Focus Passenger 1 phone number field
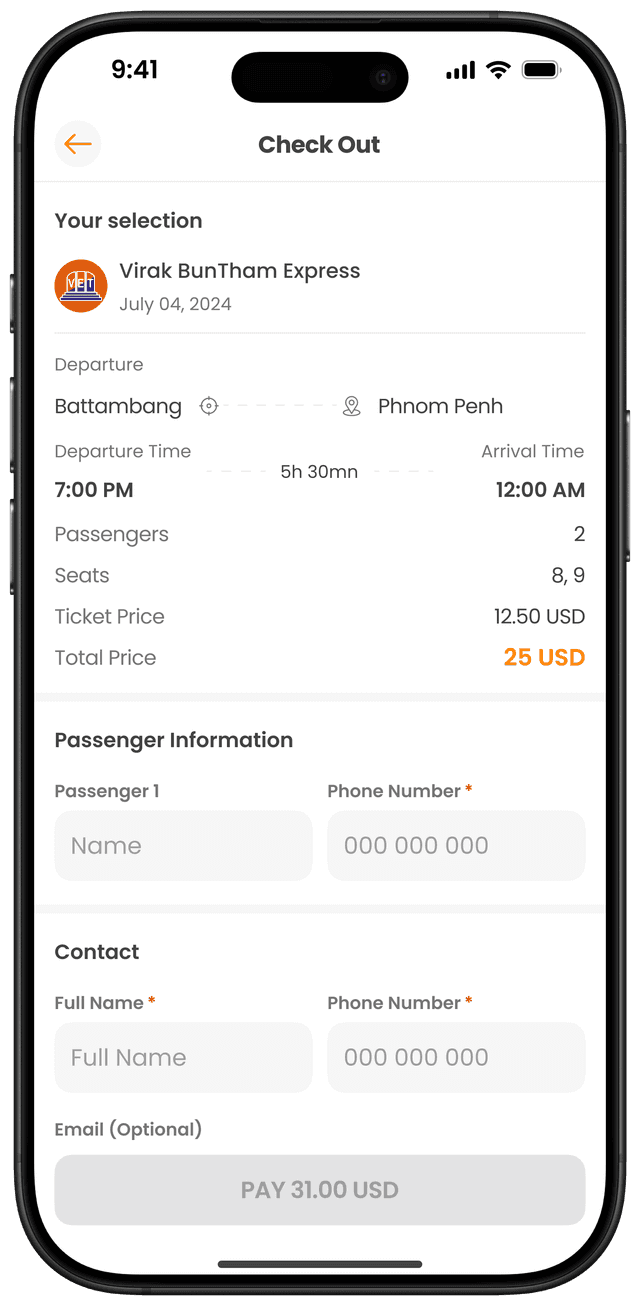The height and width of the screenshot is (1306, 640). pyautogui.click(x=456, y=846)
